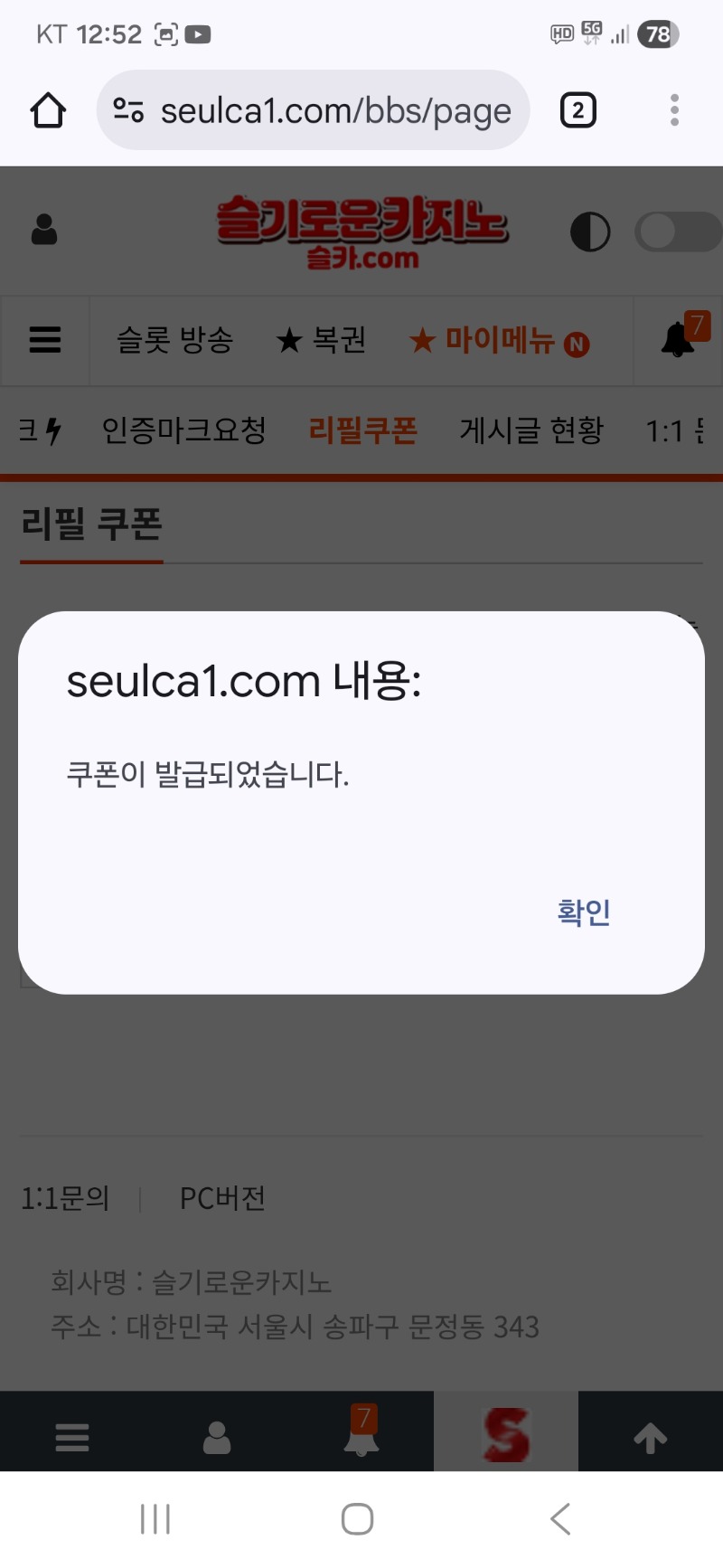Image resolution: width=723 pixels, height=1568 pixels.
Task: Open Chrome's three-dot overflow menu
Action: (674, 110)
